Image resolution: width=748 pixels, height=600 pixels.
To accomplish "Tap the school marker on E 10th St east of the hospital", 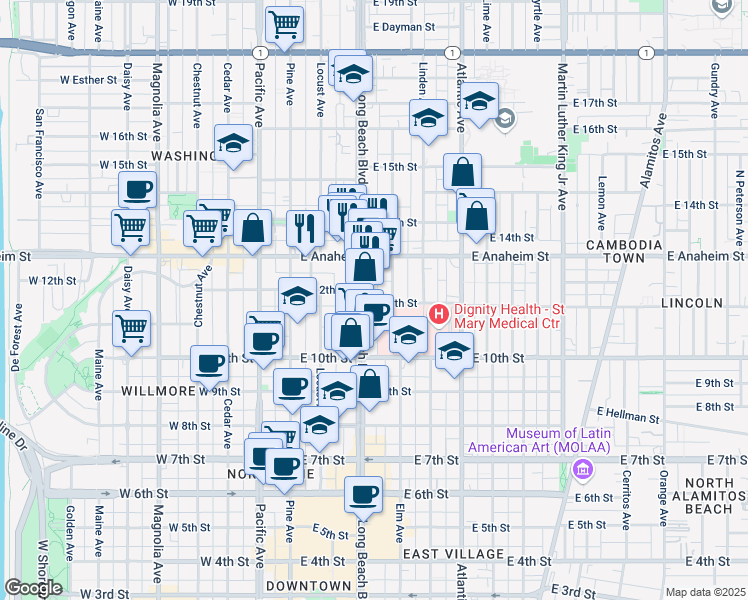I will click(x=454, y=352).
